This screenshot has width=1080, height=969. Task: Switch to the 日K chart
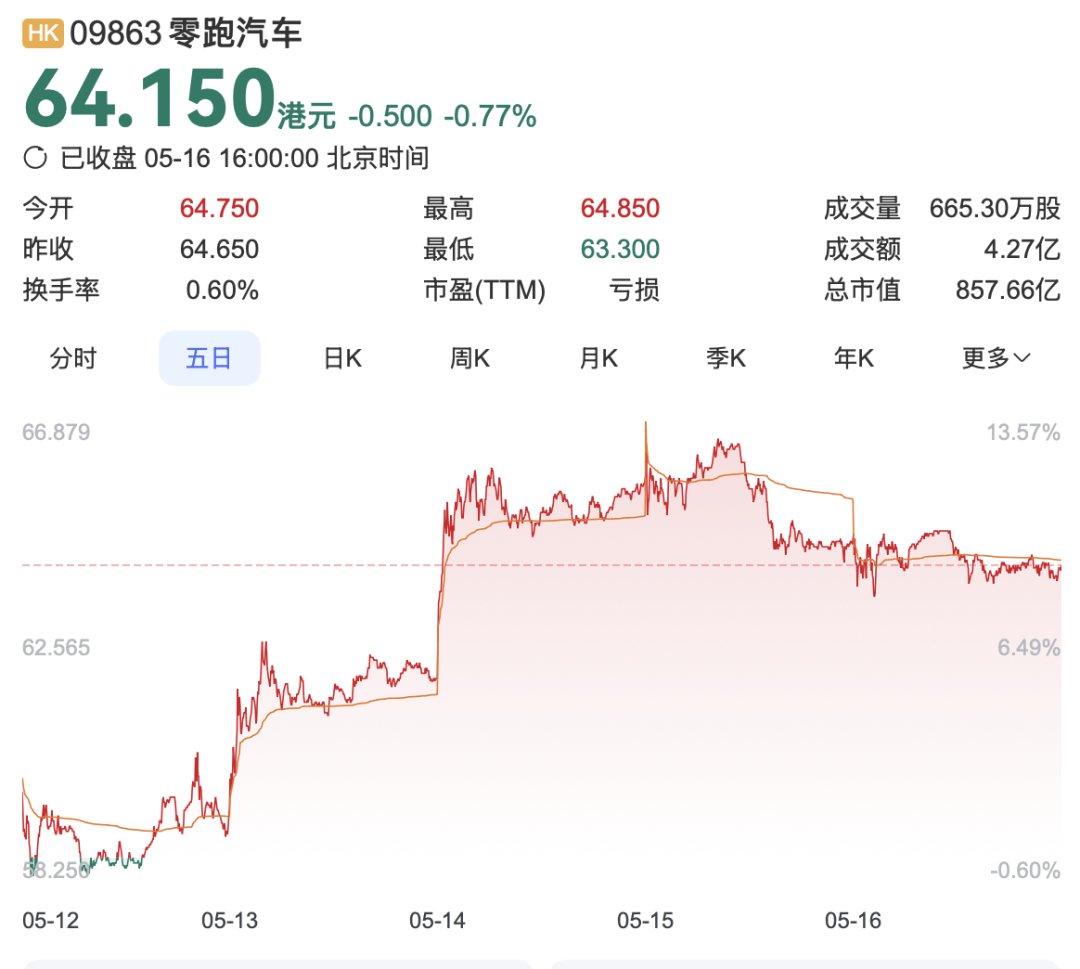click(342, 358)
